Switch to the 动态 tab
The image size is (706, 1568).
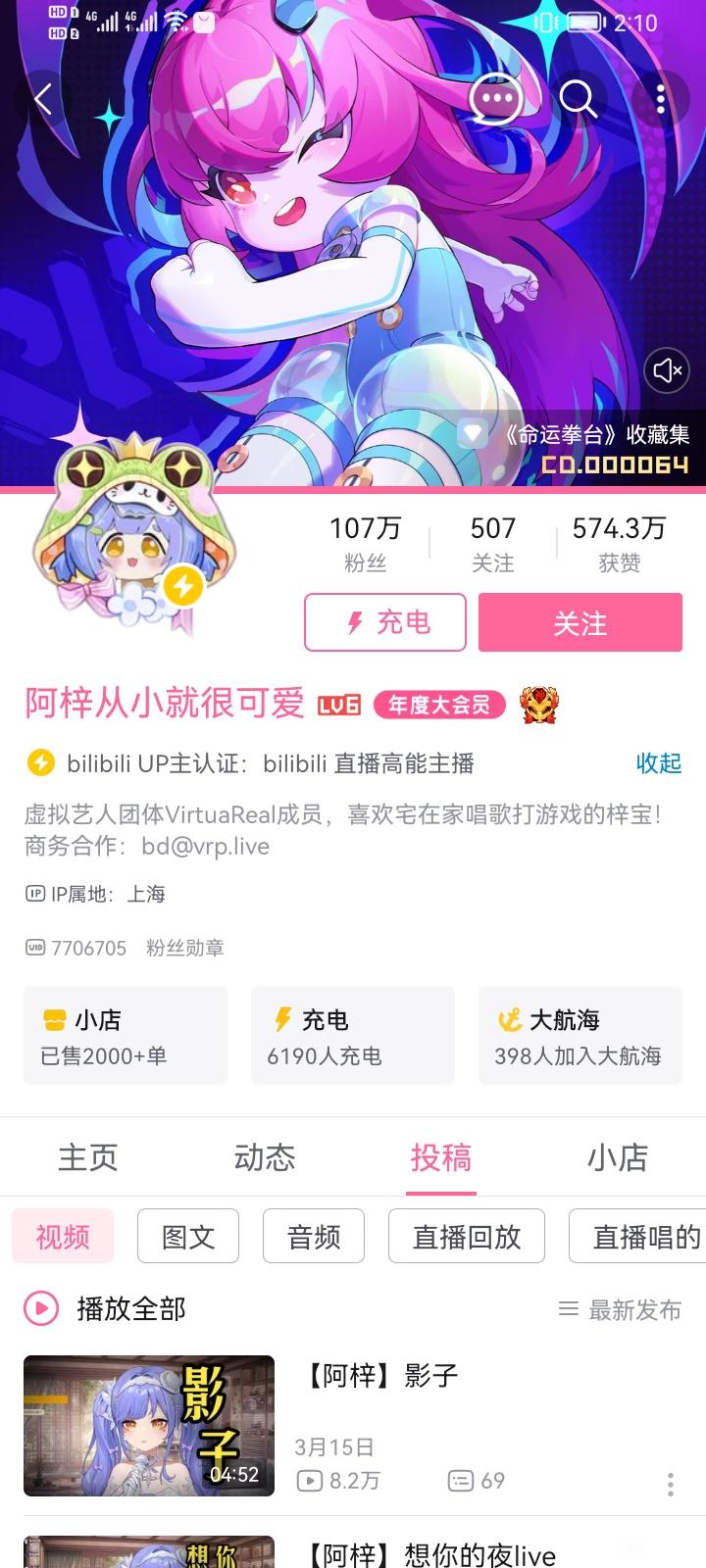264,1157
